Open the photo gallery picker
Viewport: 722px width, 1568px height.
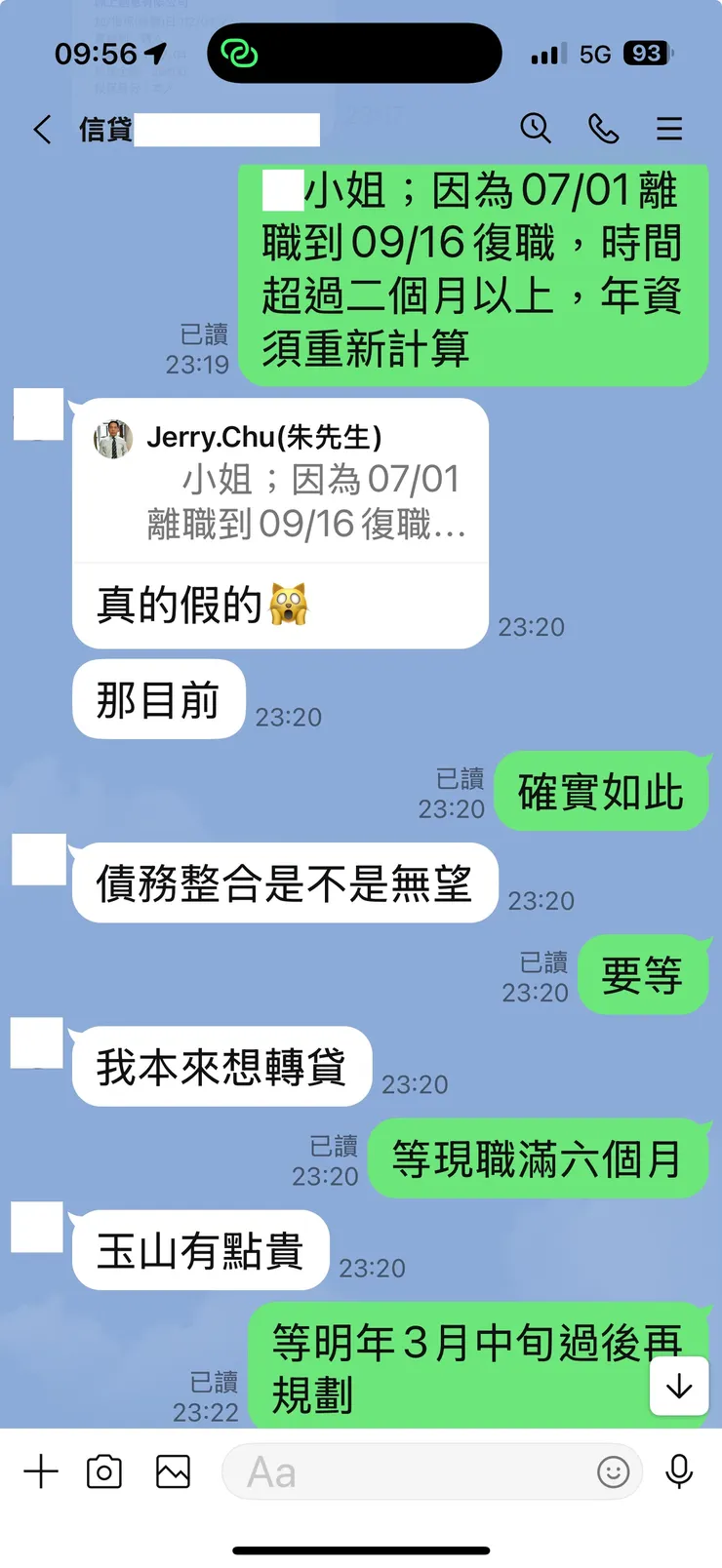point(172,1472)
